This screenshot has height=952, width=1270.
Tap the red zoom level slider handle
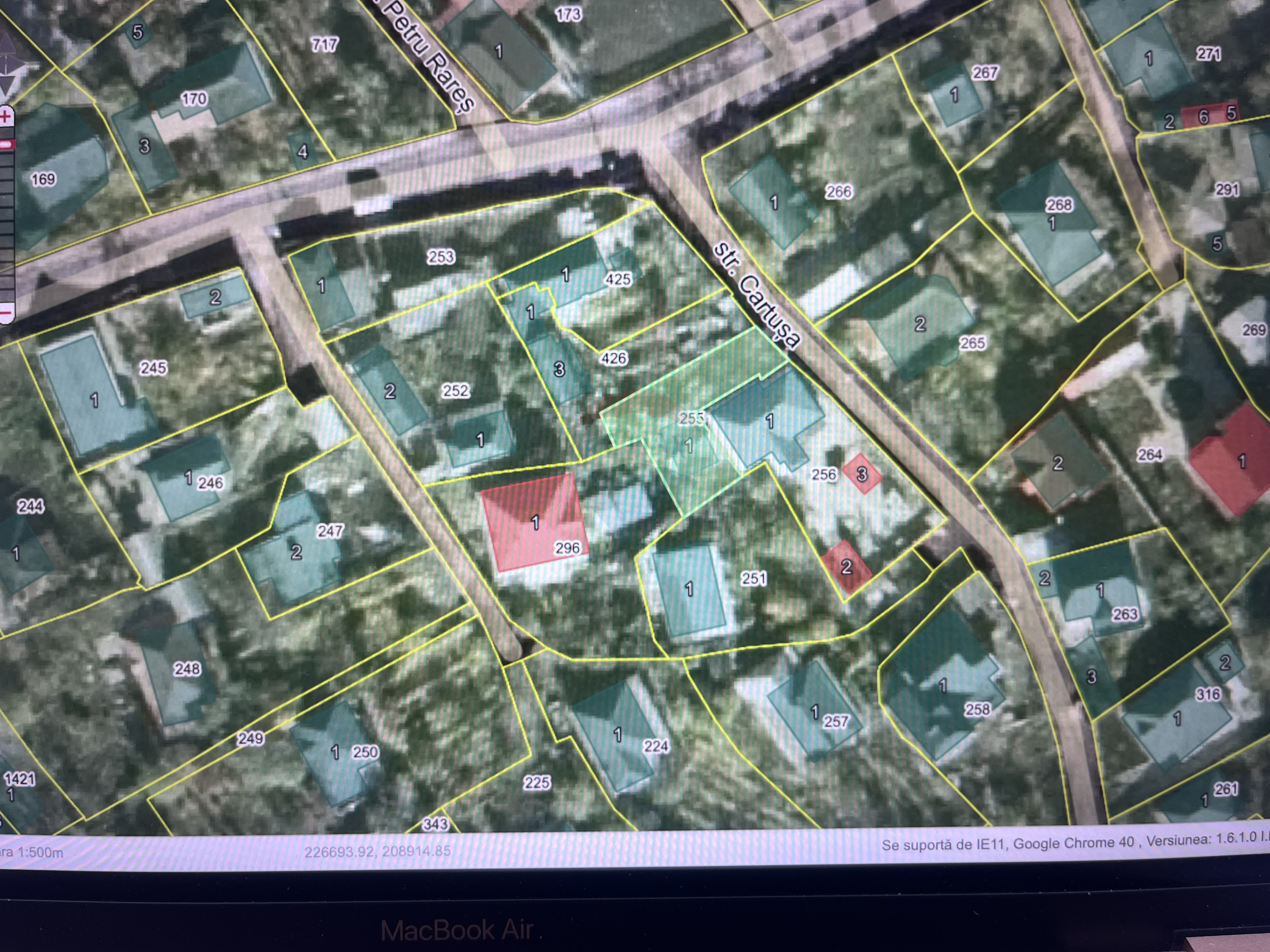point(7,144)
